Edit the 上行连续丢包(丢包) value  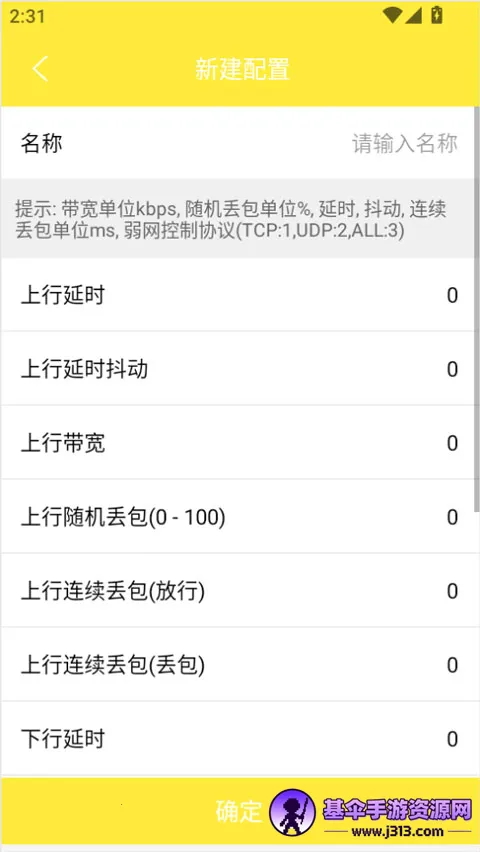[452, 665]
